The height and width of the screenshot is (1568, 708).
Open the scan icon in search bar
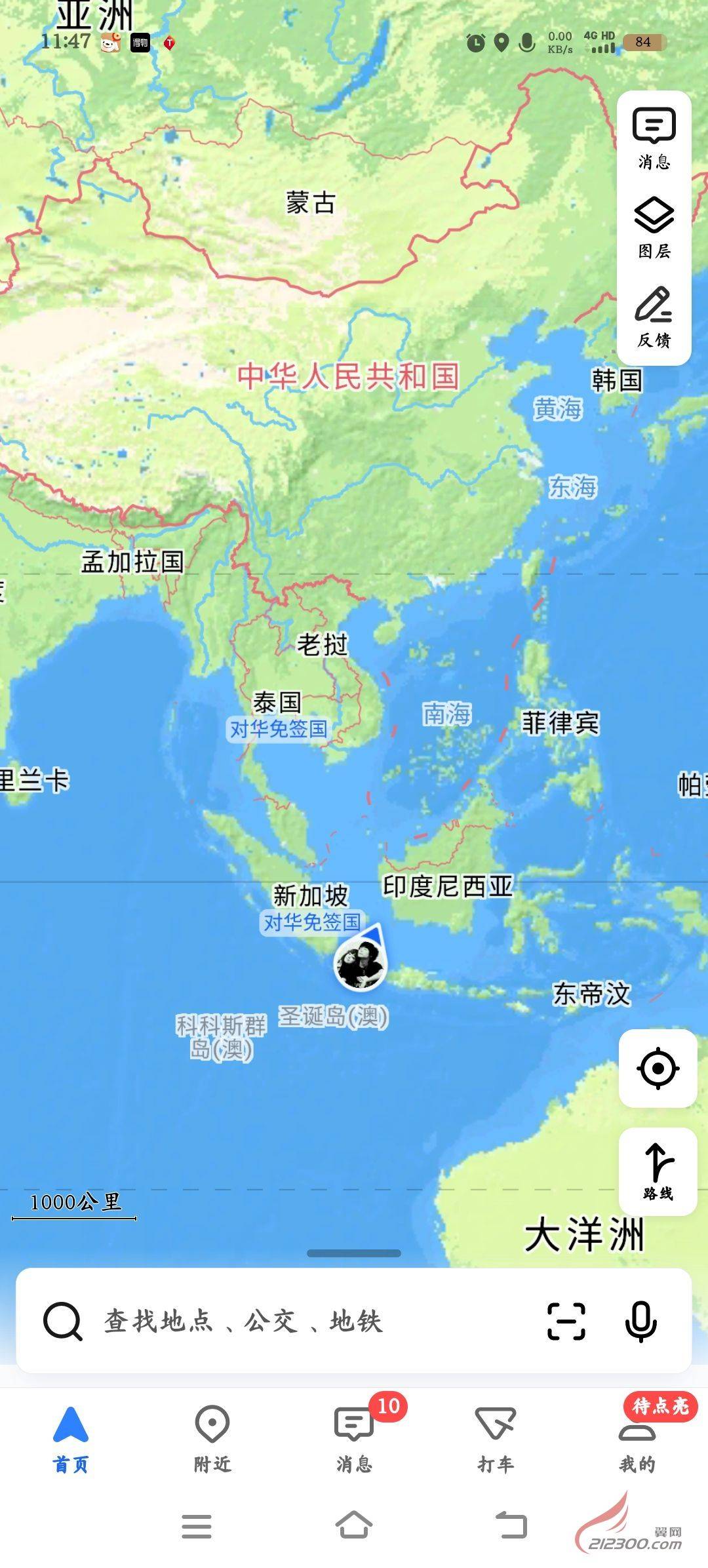[x=566, y=1322]
